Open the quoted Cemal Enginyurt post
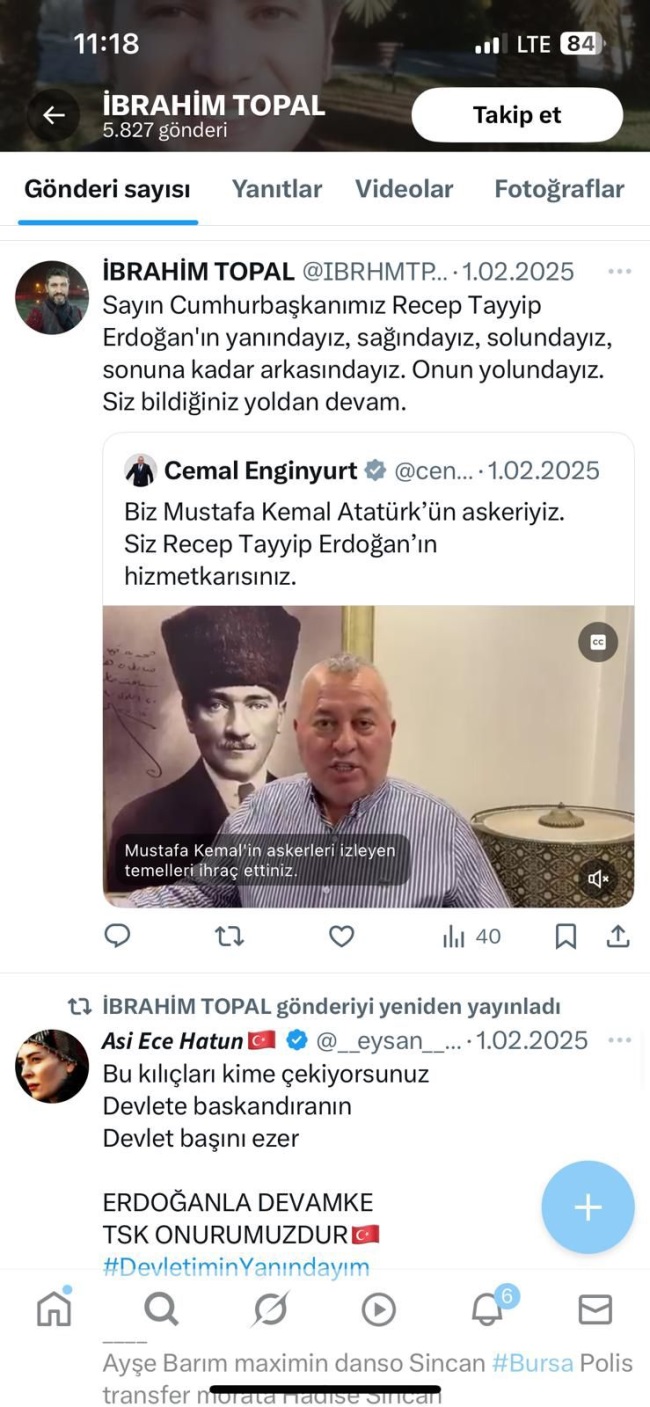Image resolution: width=650 pixels, height=1407 pixels. (x=368, y=529)
